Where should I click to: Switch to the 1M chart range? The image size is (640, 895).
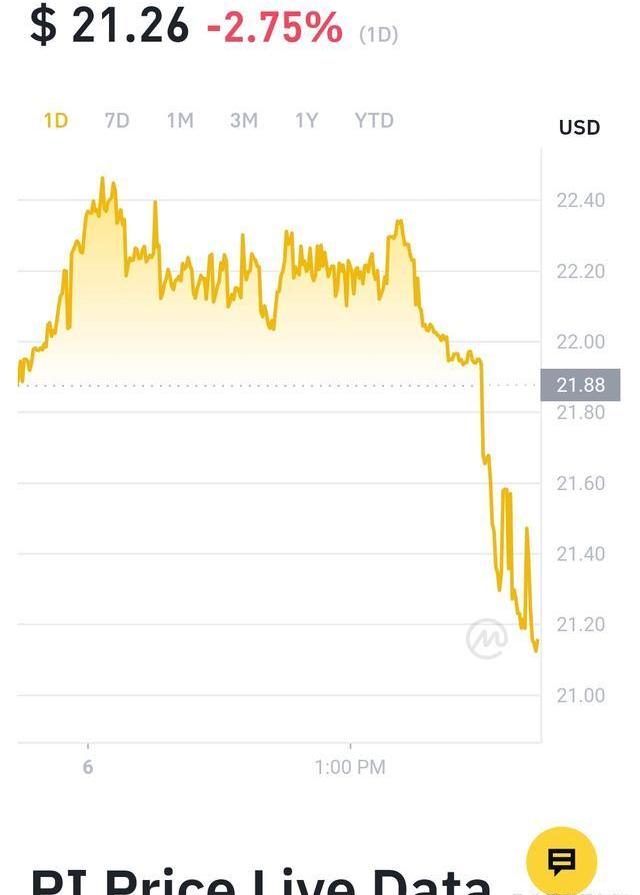[x=180, y=121]
